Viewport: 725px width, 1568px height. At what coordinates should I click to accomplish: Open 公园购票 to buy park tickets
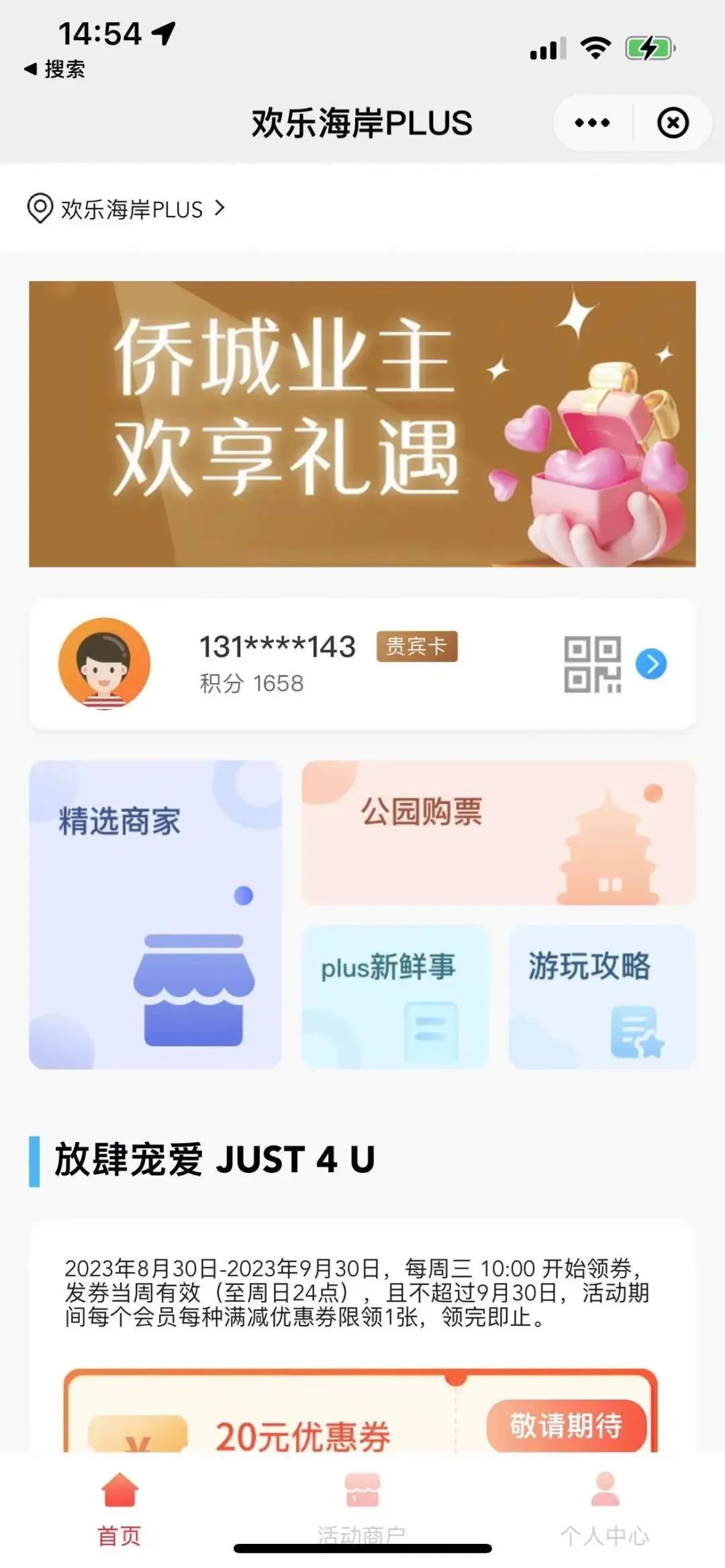click(x=498, y=833)
